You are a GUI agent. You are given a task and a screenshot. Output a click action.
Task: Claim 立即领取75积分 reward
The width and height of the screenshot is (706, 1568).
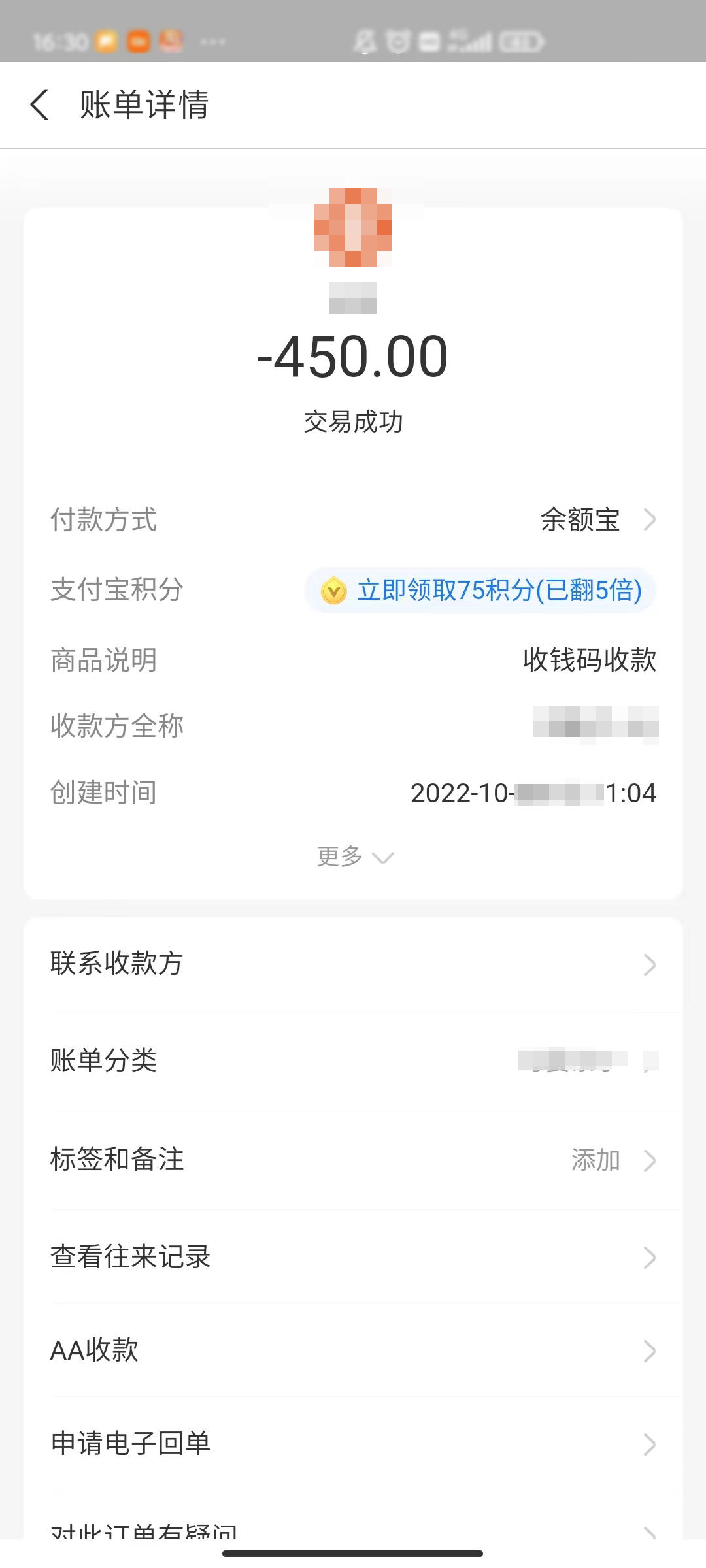click(x=480, y=591)
